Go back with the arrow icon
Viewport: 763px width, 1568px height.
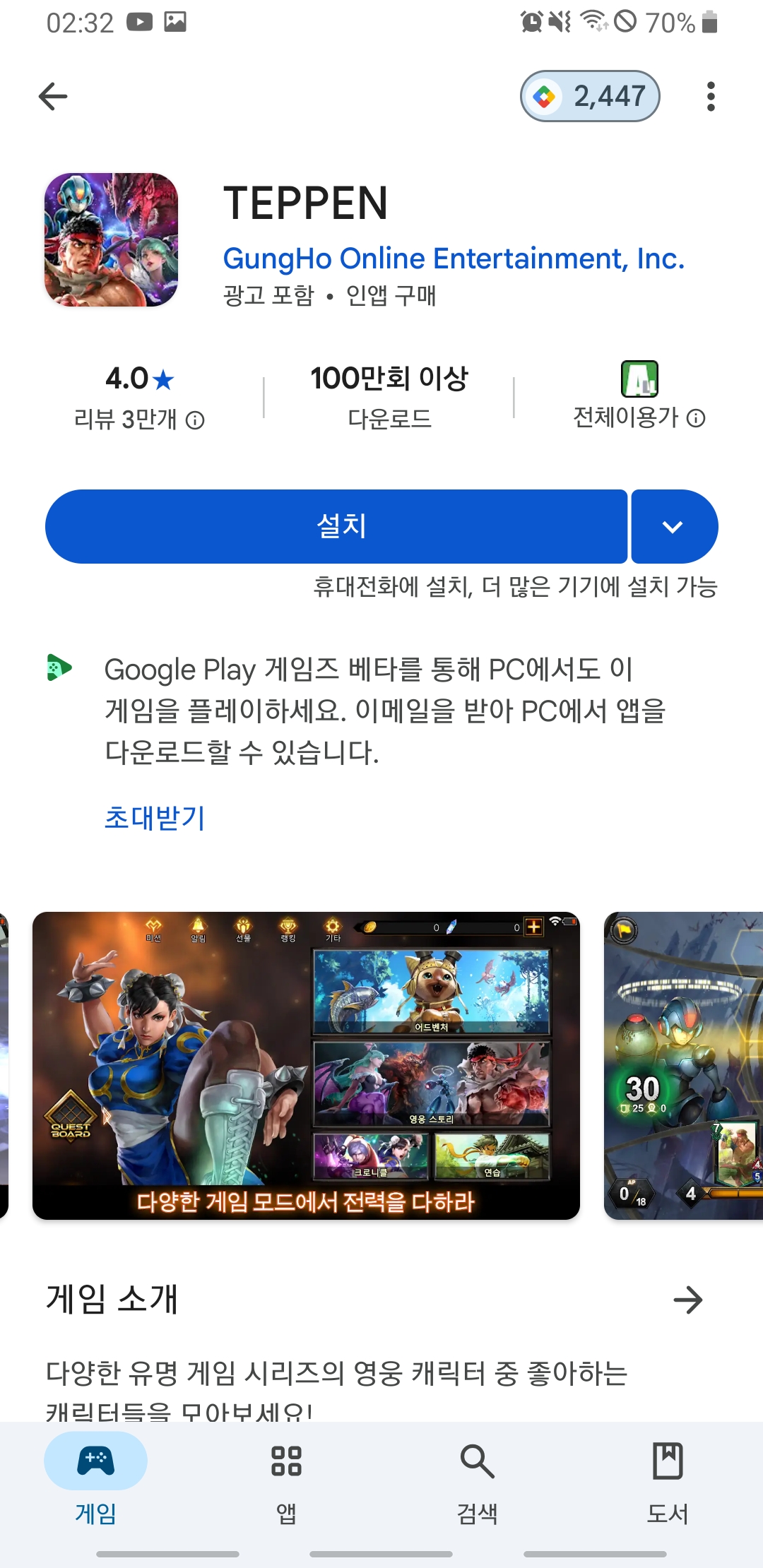(x=53, y=97)
